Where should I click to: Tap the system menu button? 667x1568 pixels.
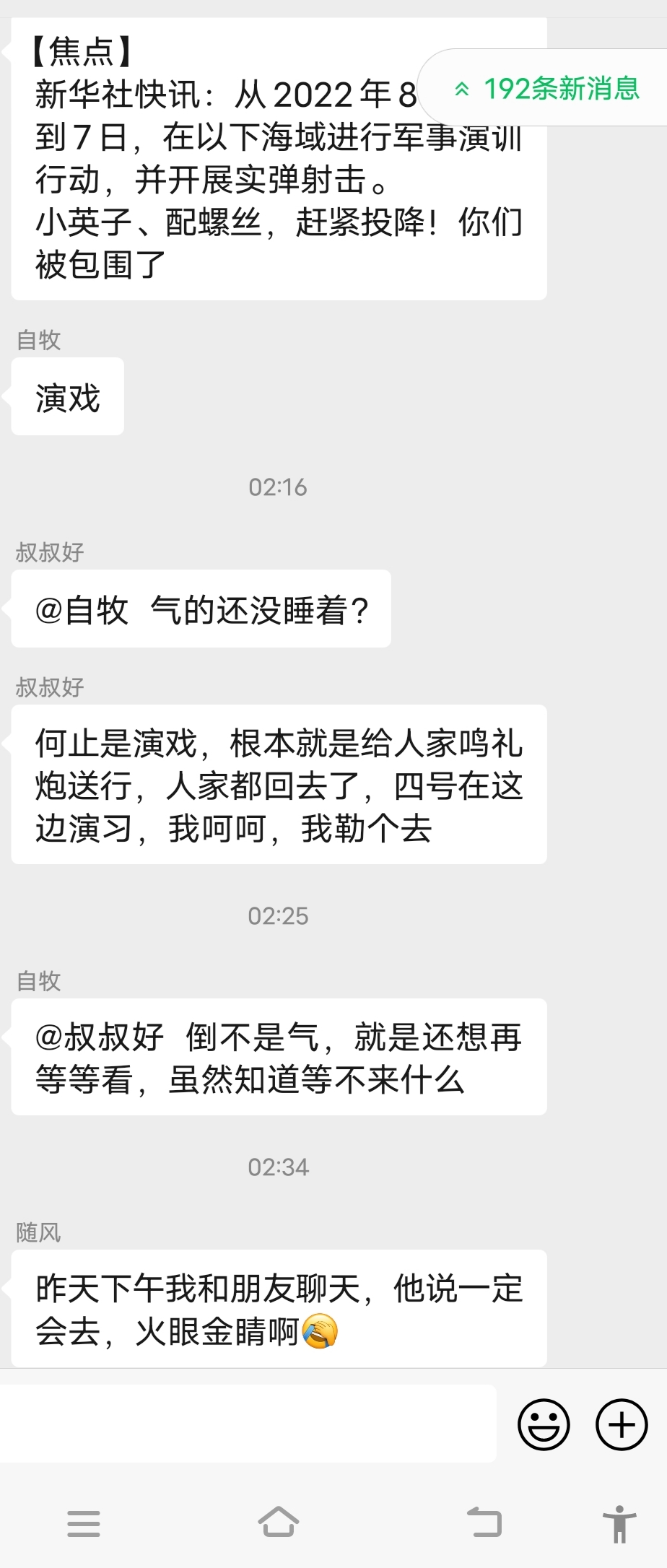click(x=84, y=1523)
